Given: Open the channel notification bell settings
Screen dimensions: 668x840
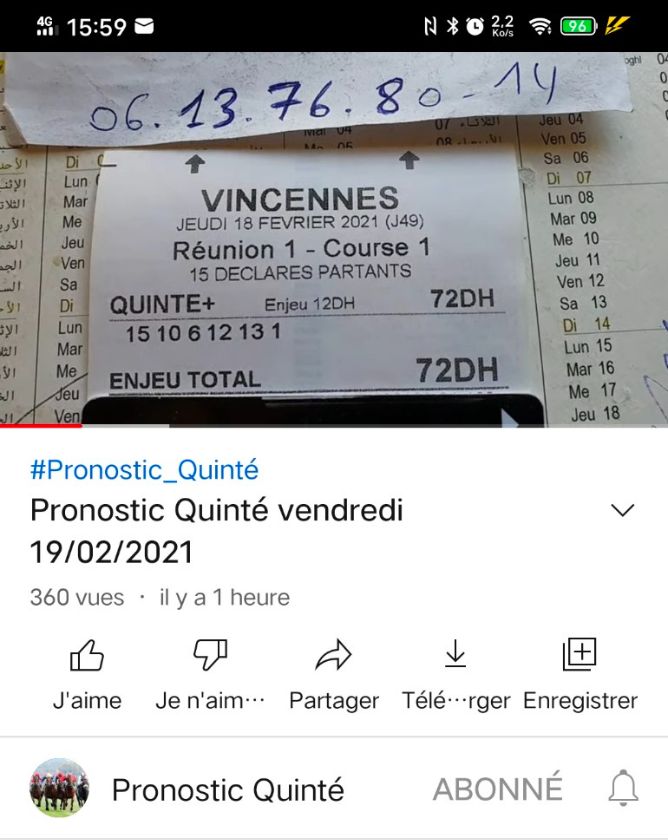Looking at the screenshot, I should [x=623, y=789].
